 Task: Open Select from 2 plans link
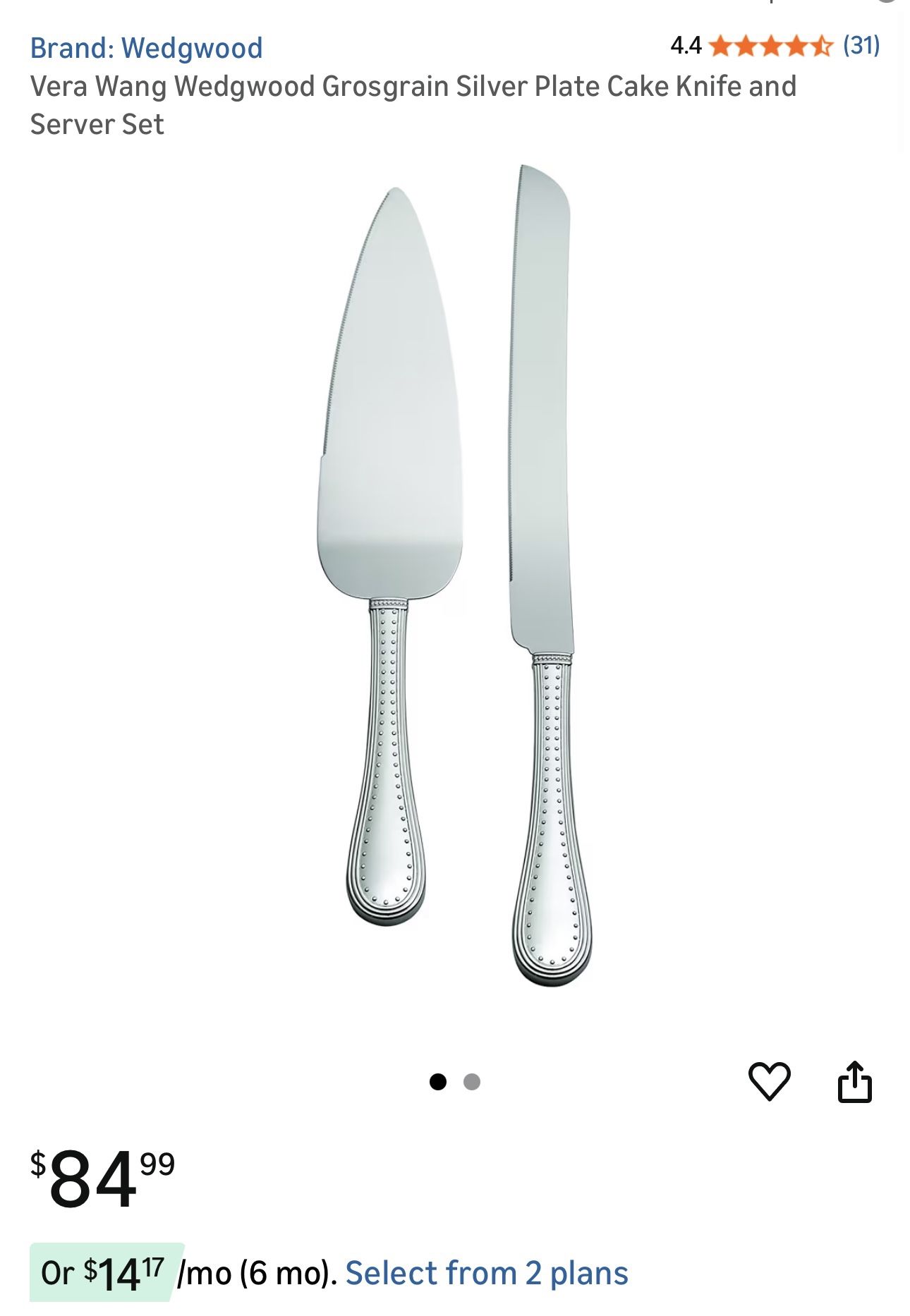click(486, 1274)
